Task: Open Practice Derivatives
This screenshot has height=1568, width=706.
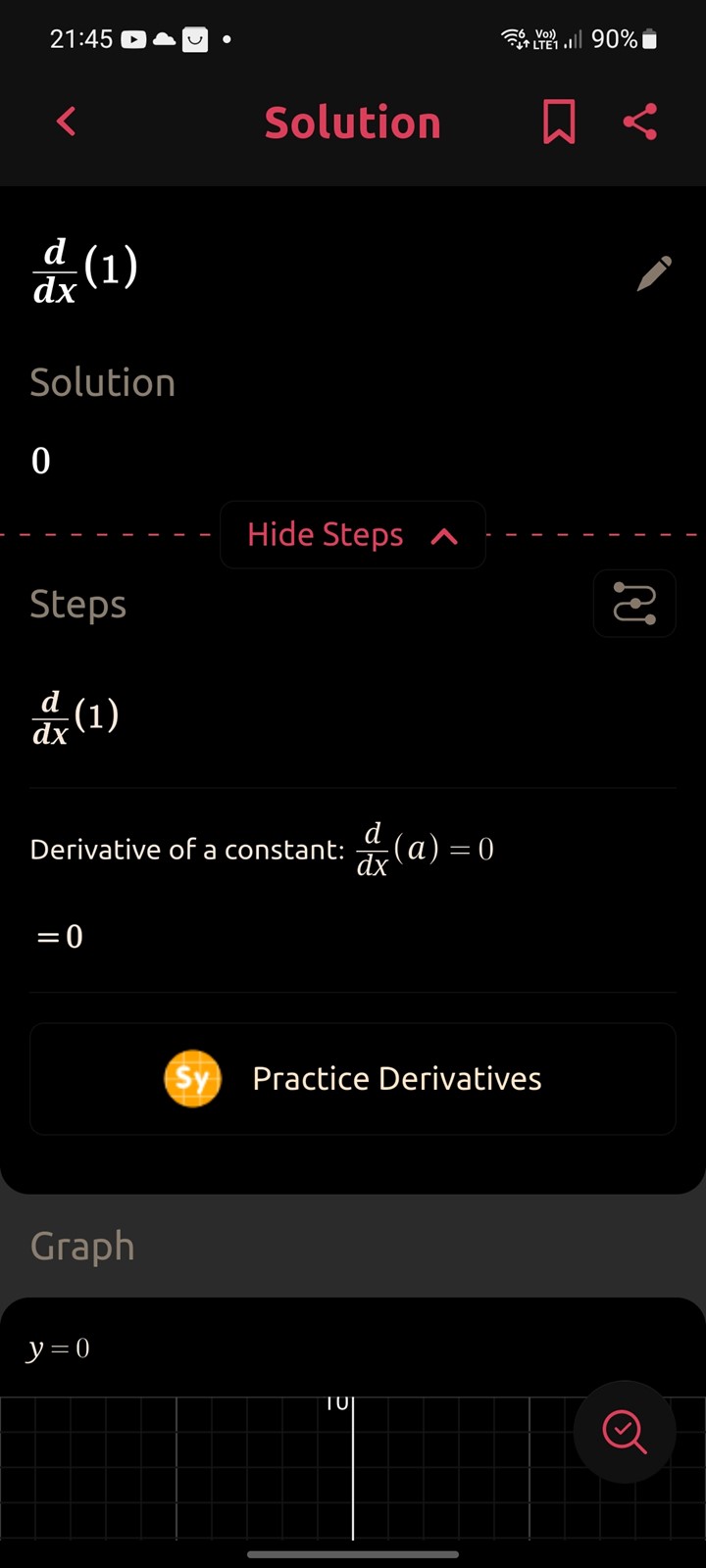Action: coord(353,1079)
